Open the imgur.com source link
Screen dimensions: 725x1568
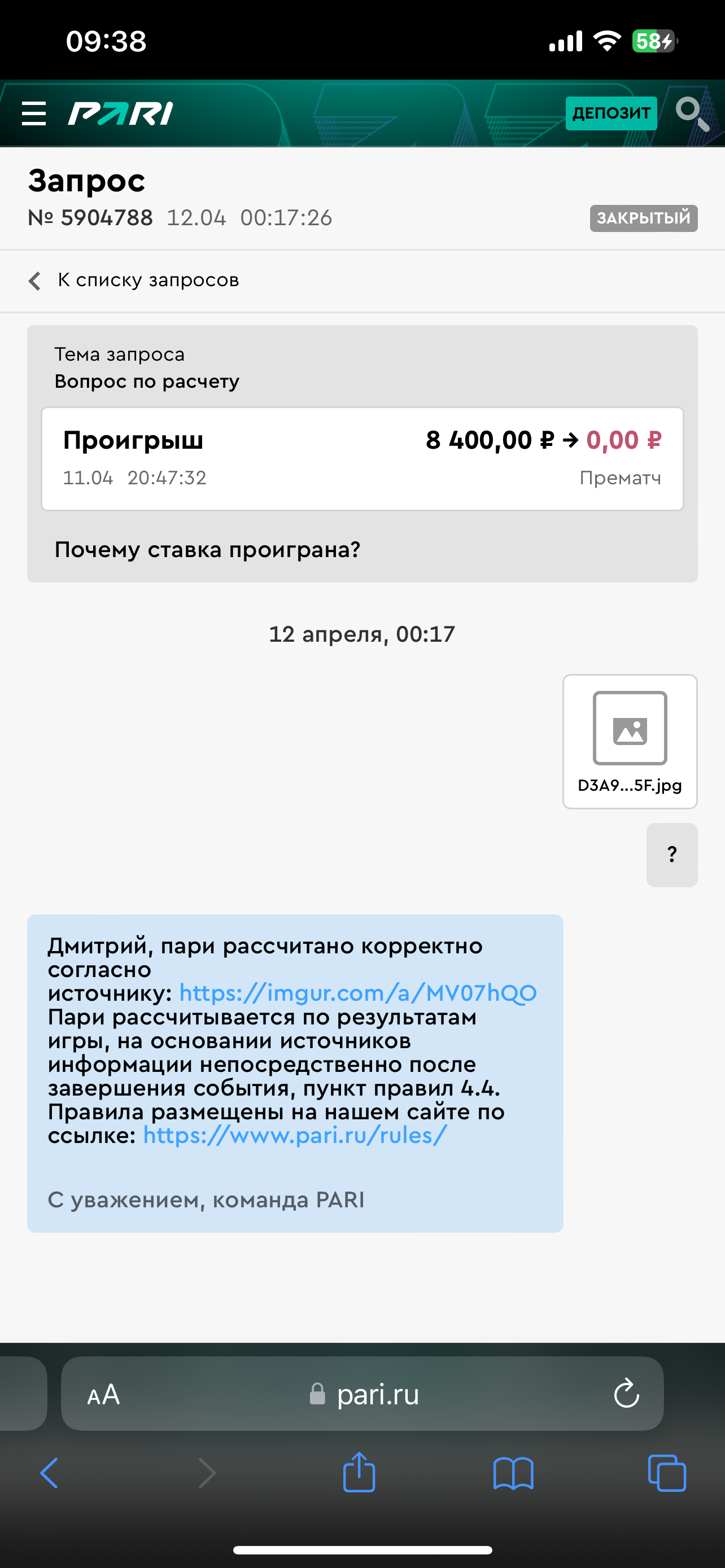pos(358,993)
